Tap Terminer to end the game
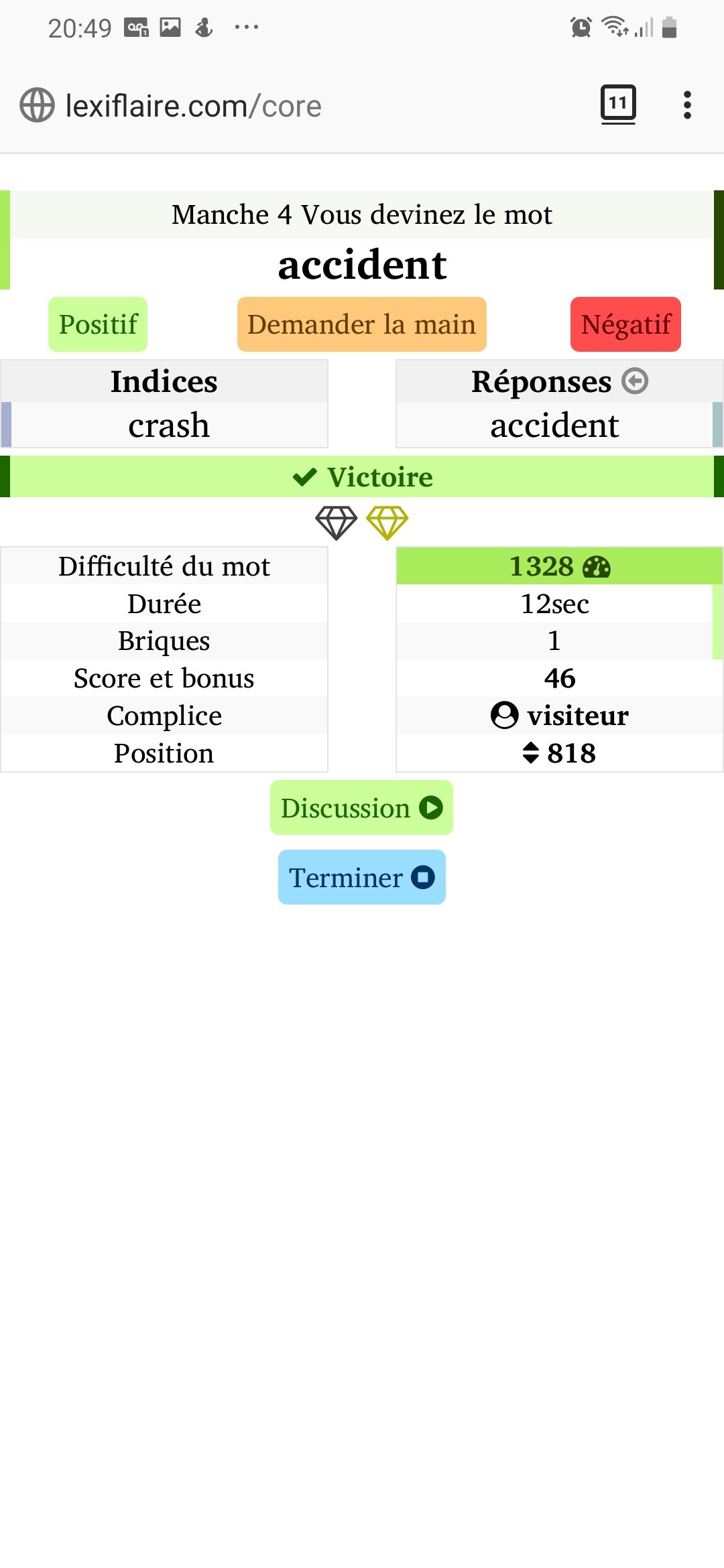The width and height of the screenshot is (724, 1568). click(361, 877)
